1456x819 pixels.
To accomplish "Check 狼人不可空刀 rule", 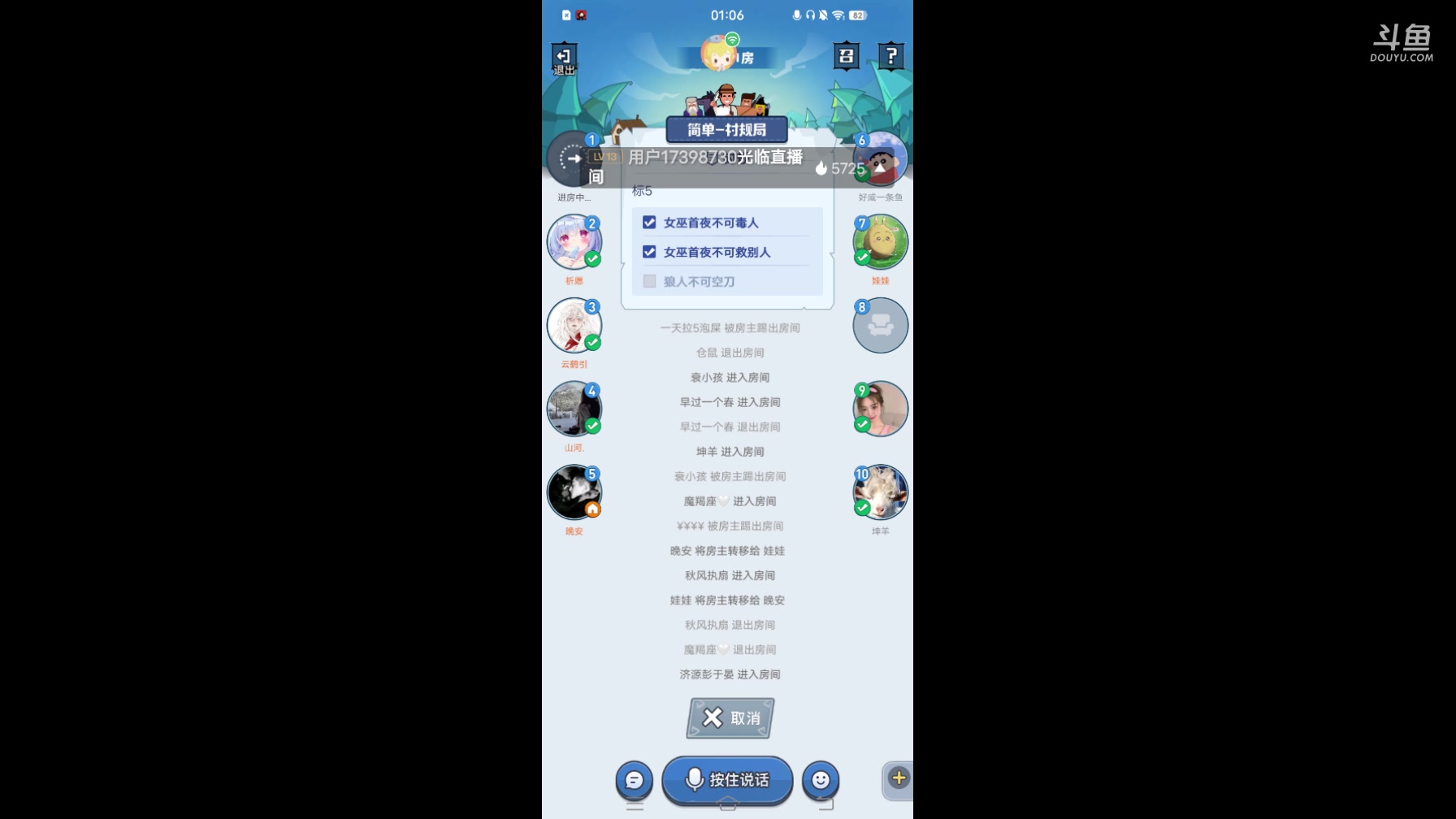I will pyautogui.click(x=649, y=281).
